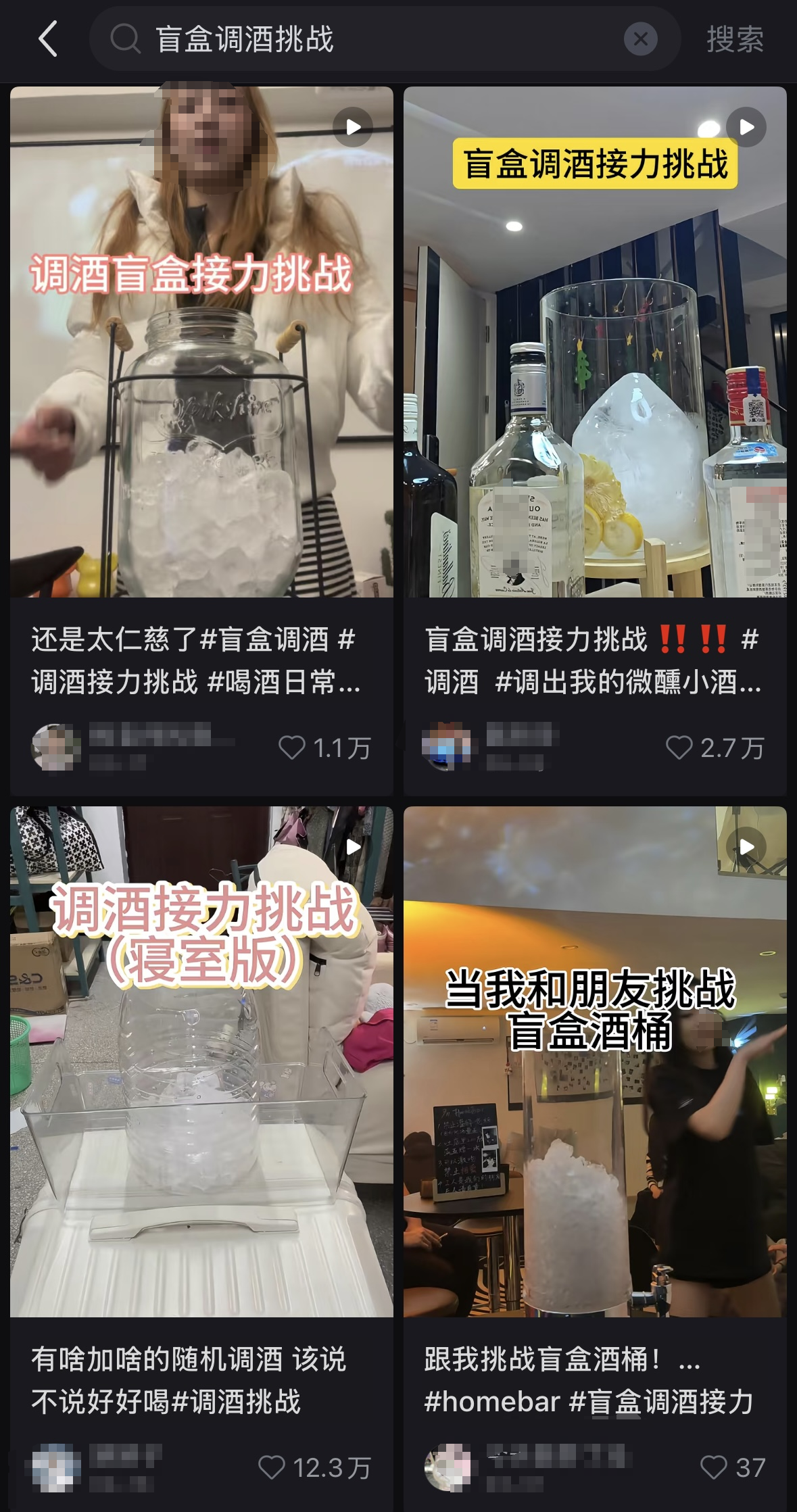797x1512 pixels.
Task: Tap the 搜索 button
Action: pos(735,39)
